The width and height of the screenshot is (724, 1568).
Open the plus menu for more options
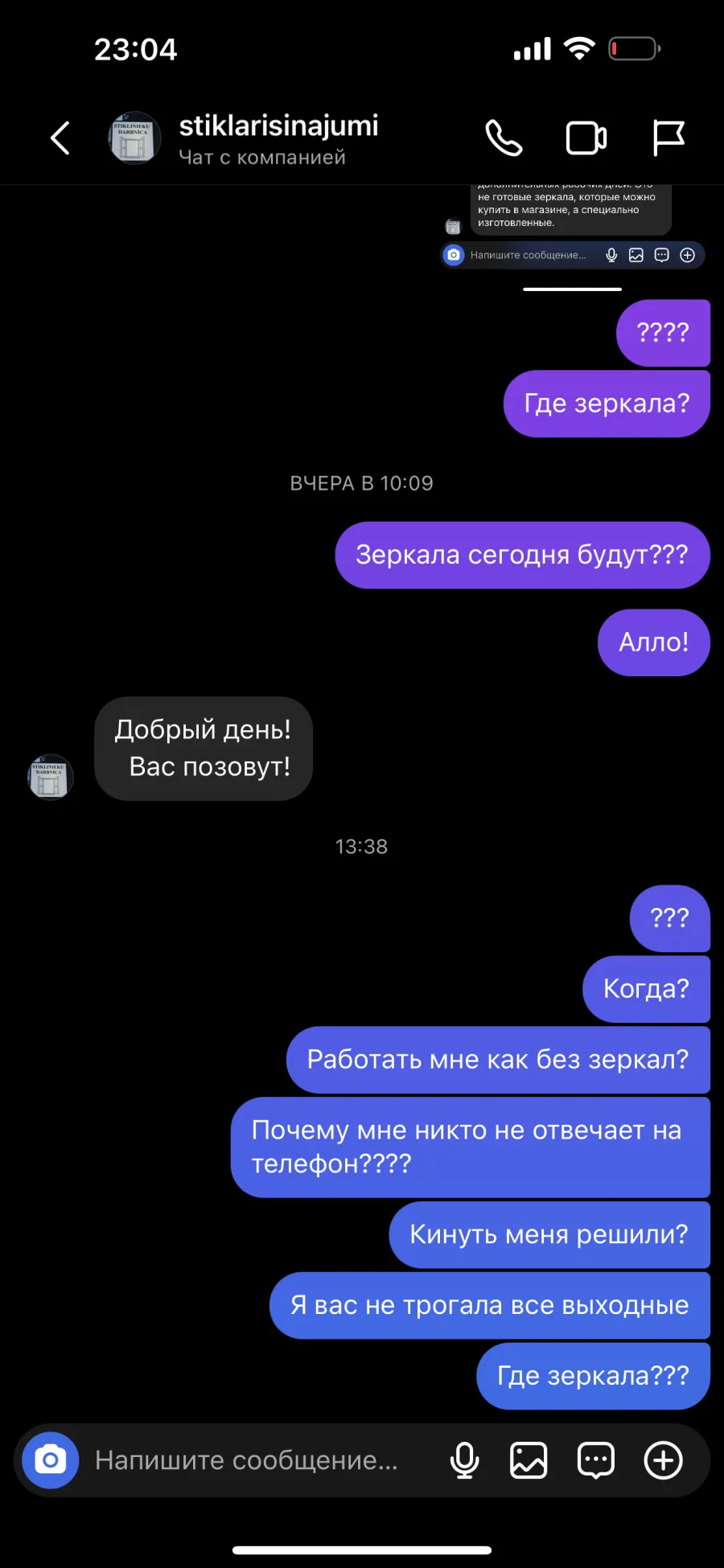(x=664, y=1459)
